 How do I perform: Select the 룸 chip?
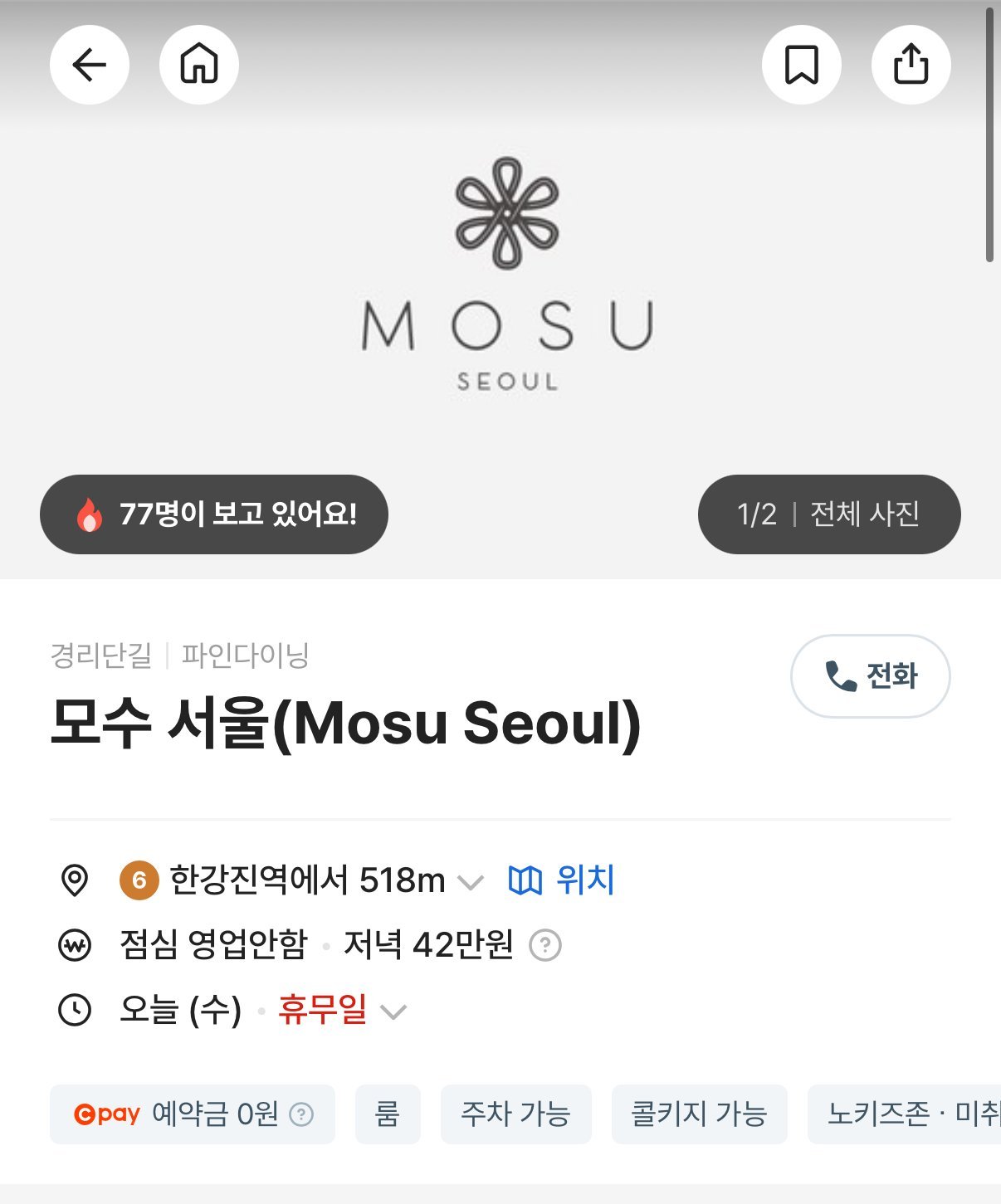[388, 1114]
